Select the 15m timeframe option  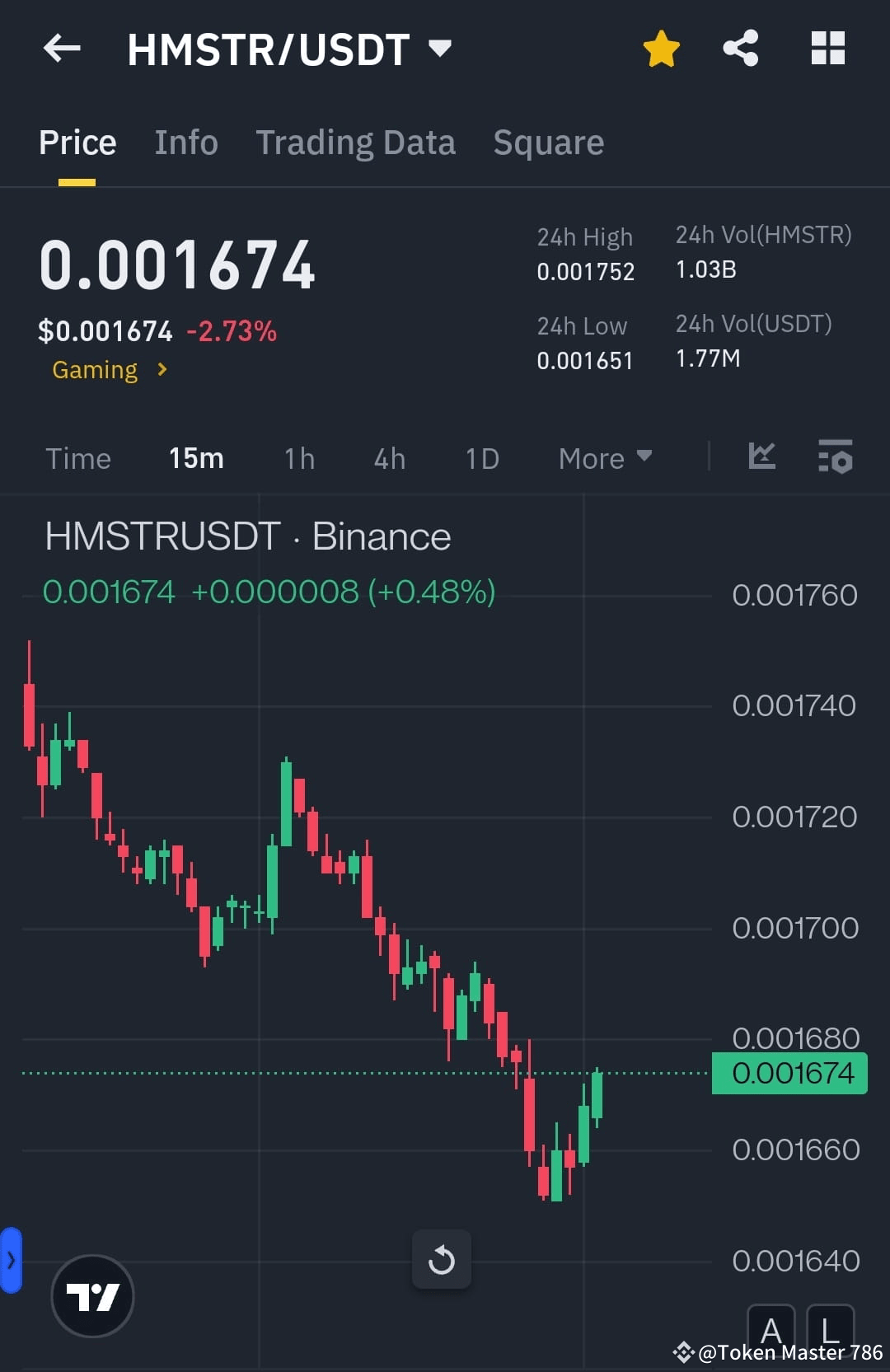tap(196, 458)
